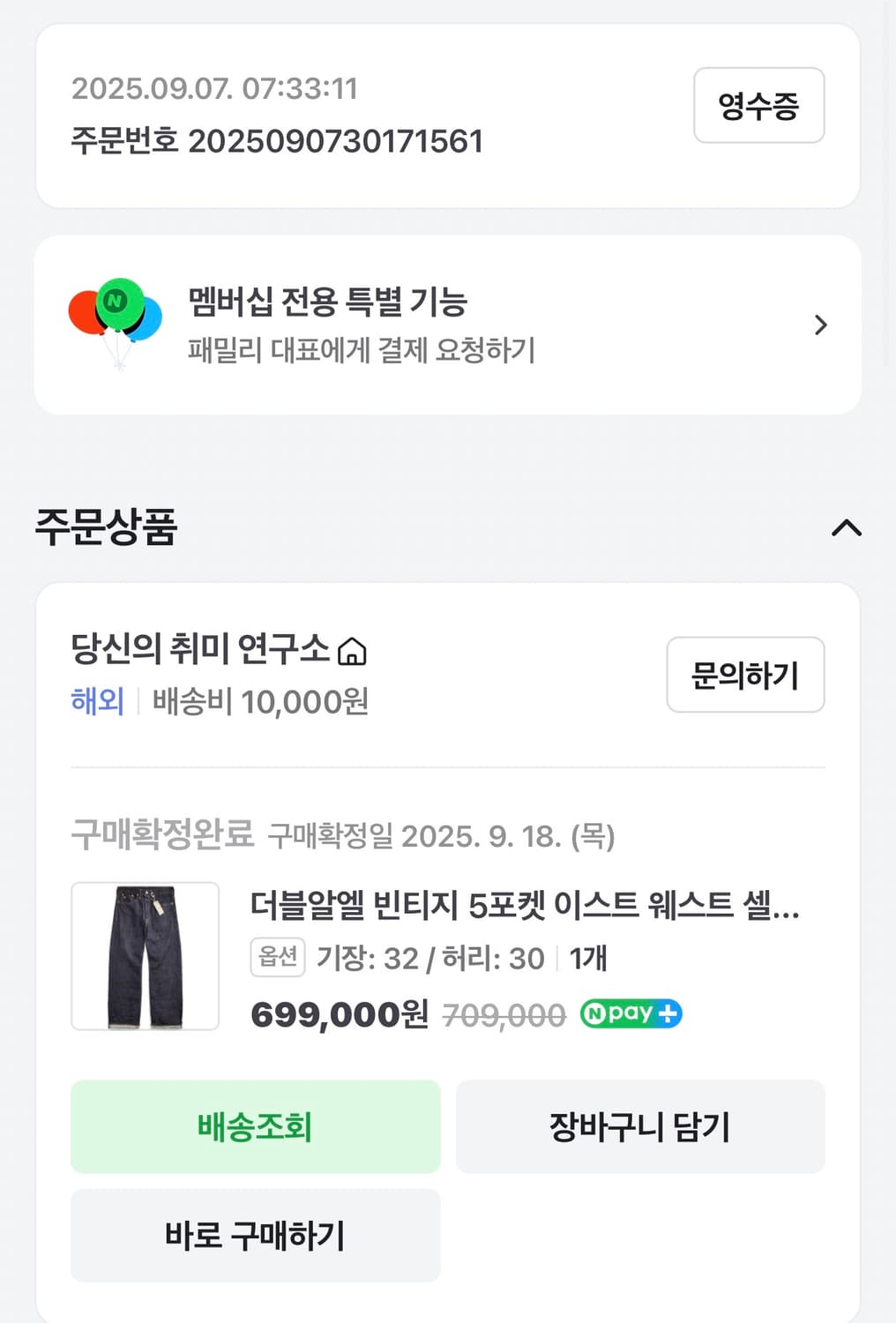Select the 구매확정완료 status label
Viewport: 896px width, 1323px height.
(x=162, y=832)
